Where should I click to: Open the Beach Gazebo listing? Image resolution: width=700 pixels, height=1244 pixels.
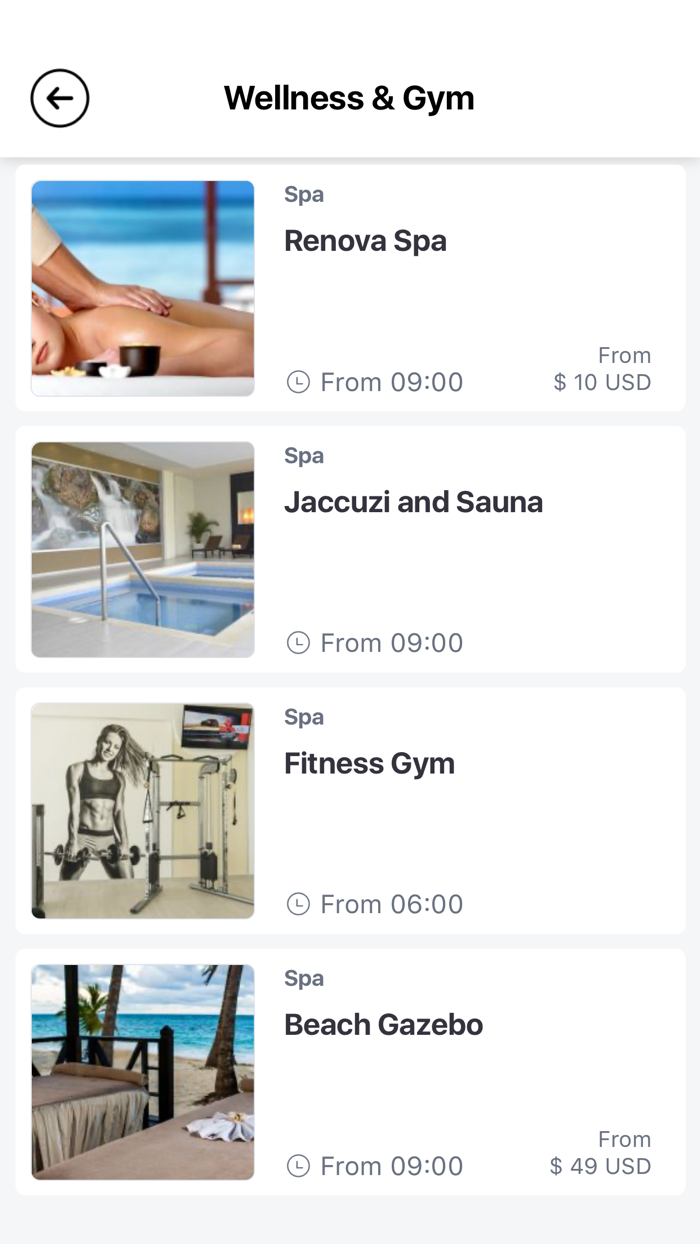pos(350,1071)
